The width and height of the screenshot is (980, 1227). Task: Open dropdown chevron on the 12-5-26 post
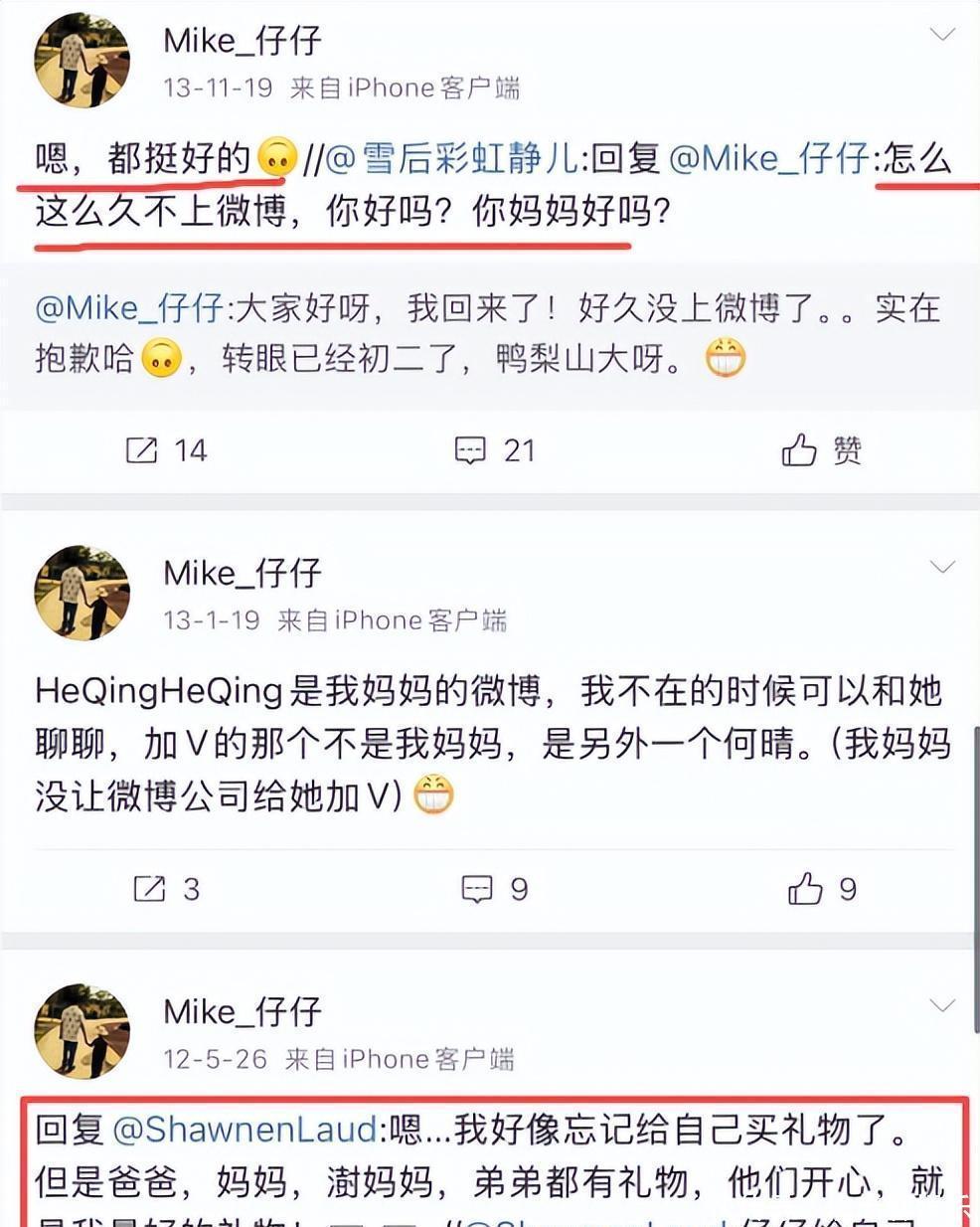941,1006
